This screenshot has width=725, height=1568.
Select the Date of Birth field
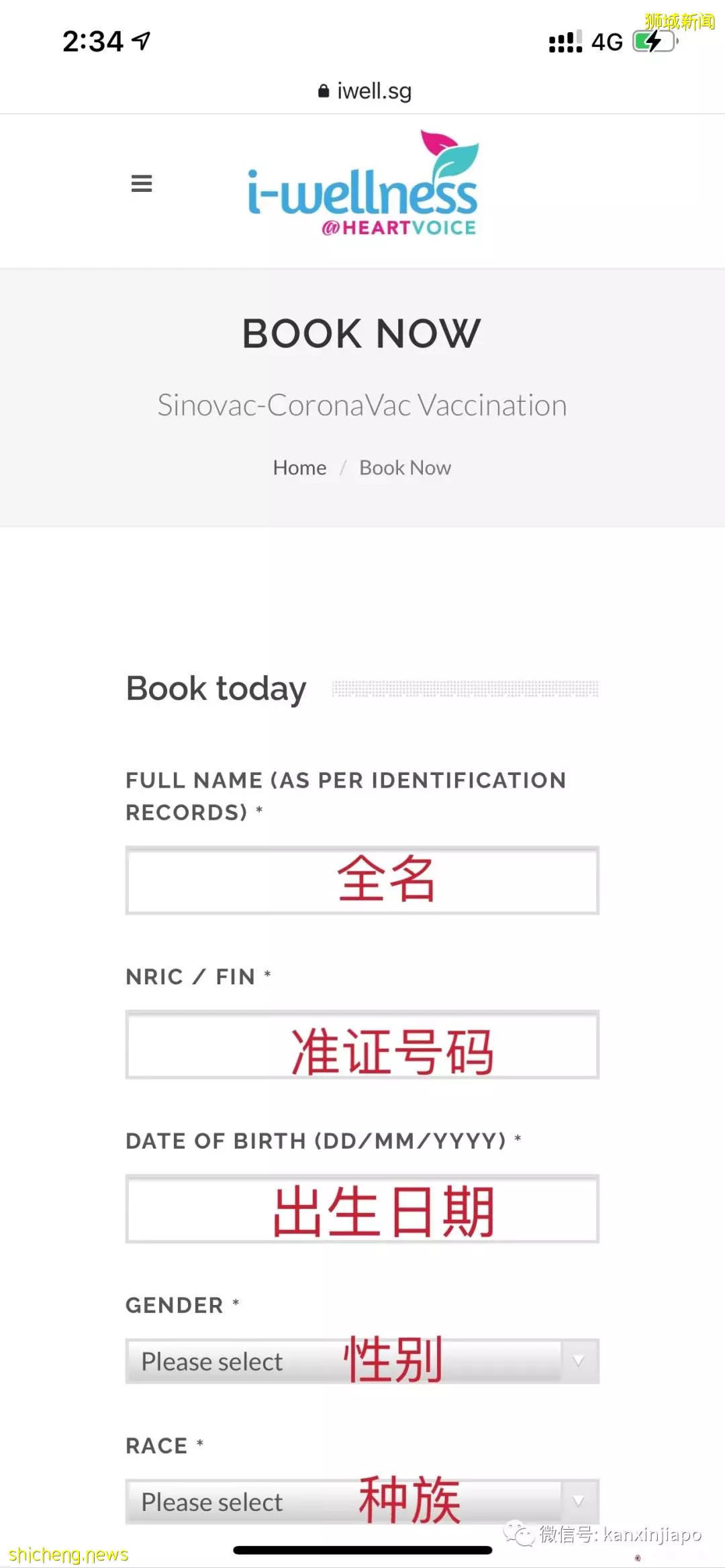362,1208
